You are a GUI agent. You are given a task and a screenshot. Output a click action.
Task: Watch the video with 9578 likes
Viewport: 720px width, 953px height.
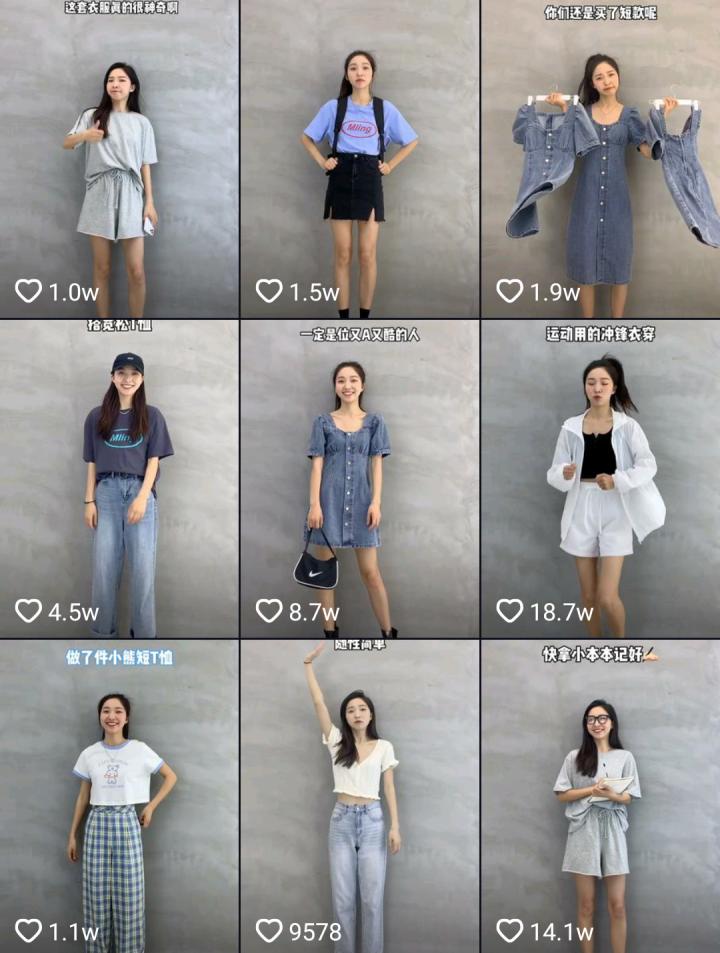point(359,796)
